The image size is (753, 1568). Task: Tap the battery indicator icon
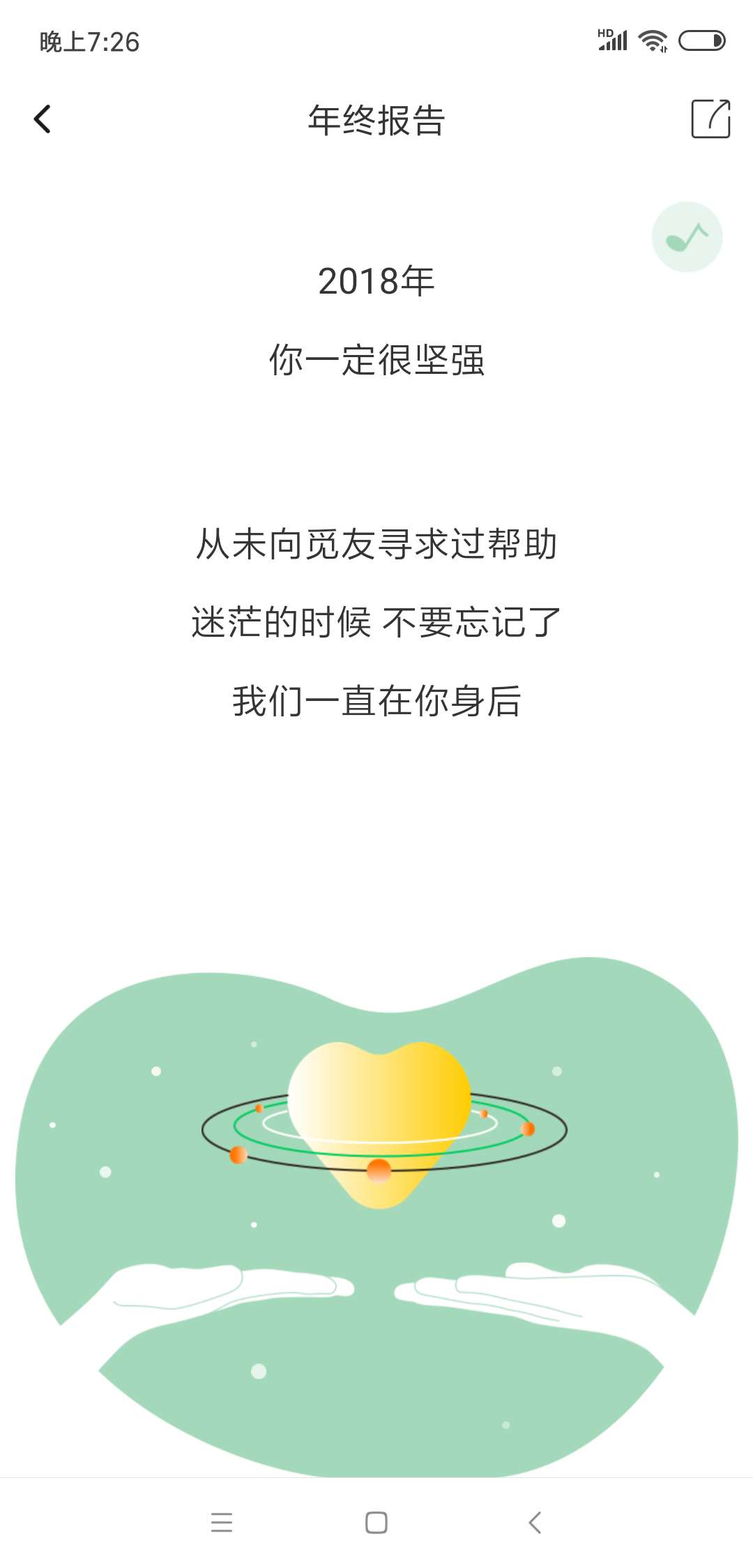click(701, 40)
